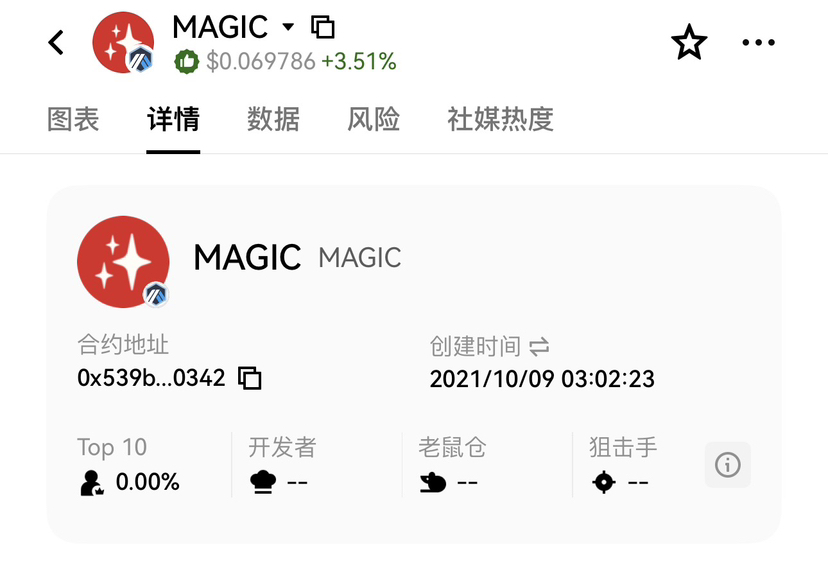Open the three-dot overflow menu

[x=758, y=42]
